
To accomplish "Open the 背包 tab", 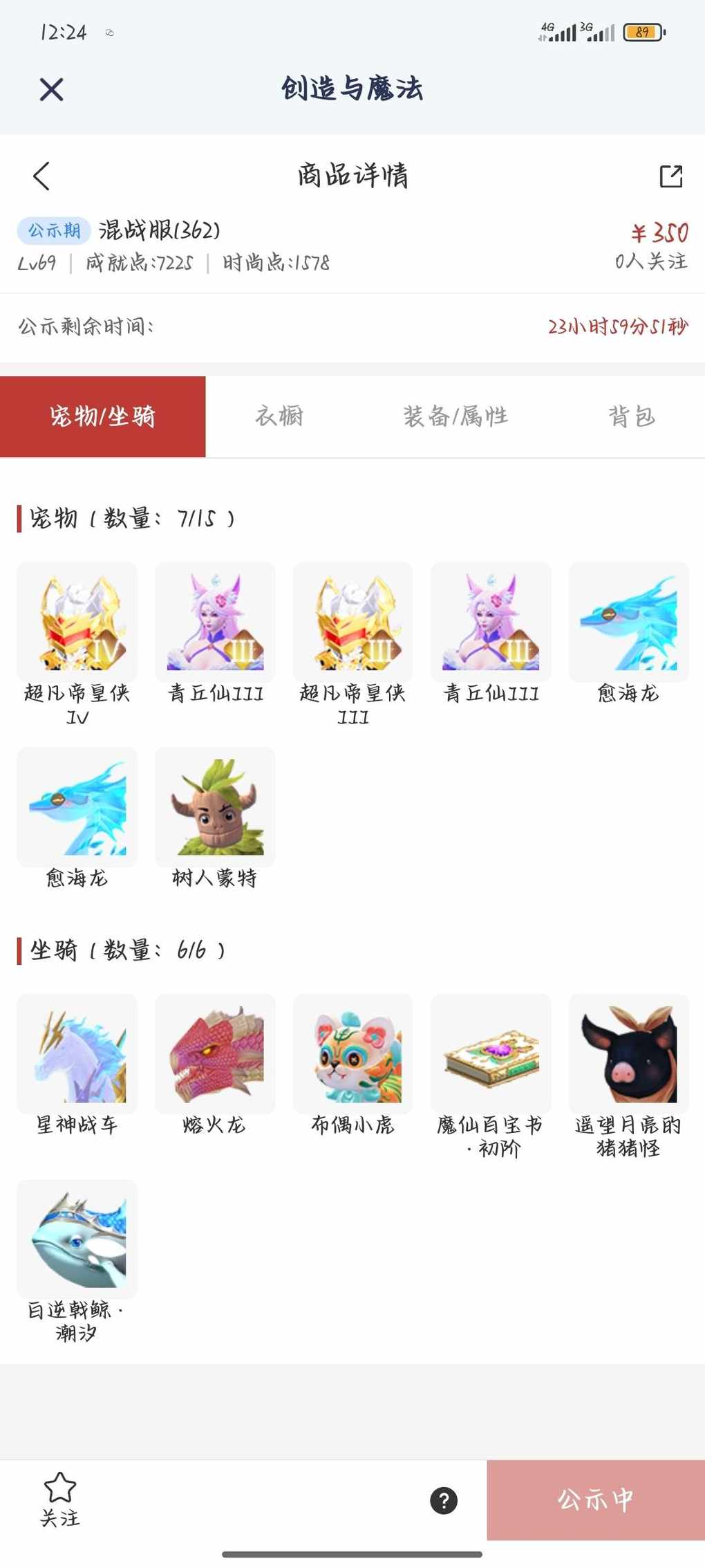I will point(631,416).
